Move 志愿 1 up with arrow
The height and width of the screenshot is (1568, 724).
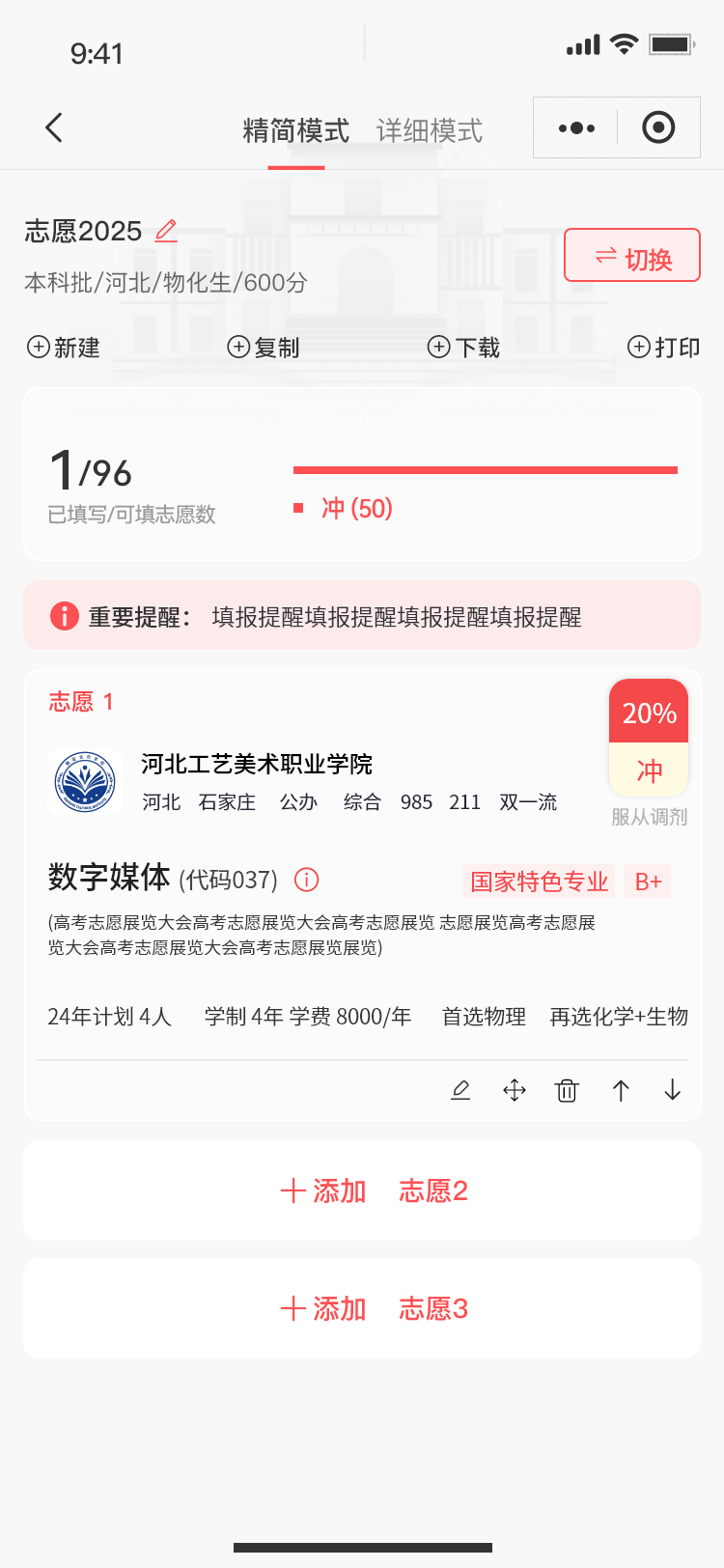point(621,1091)
